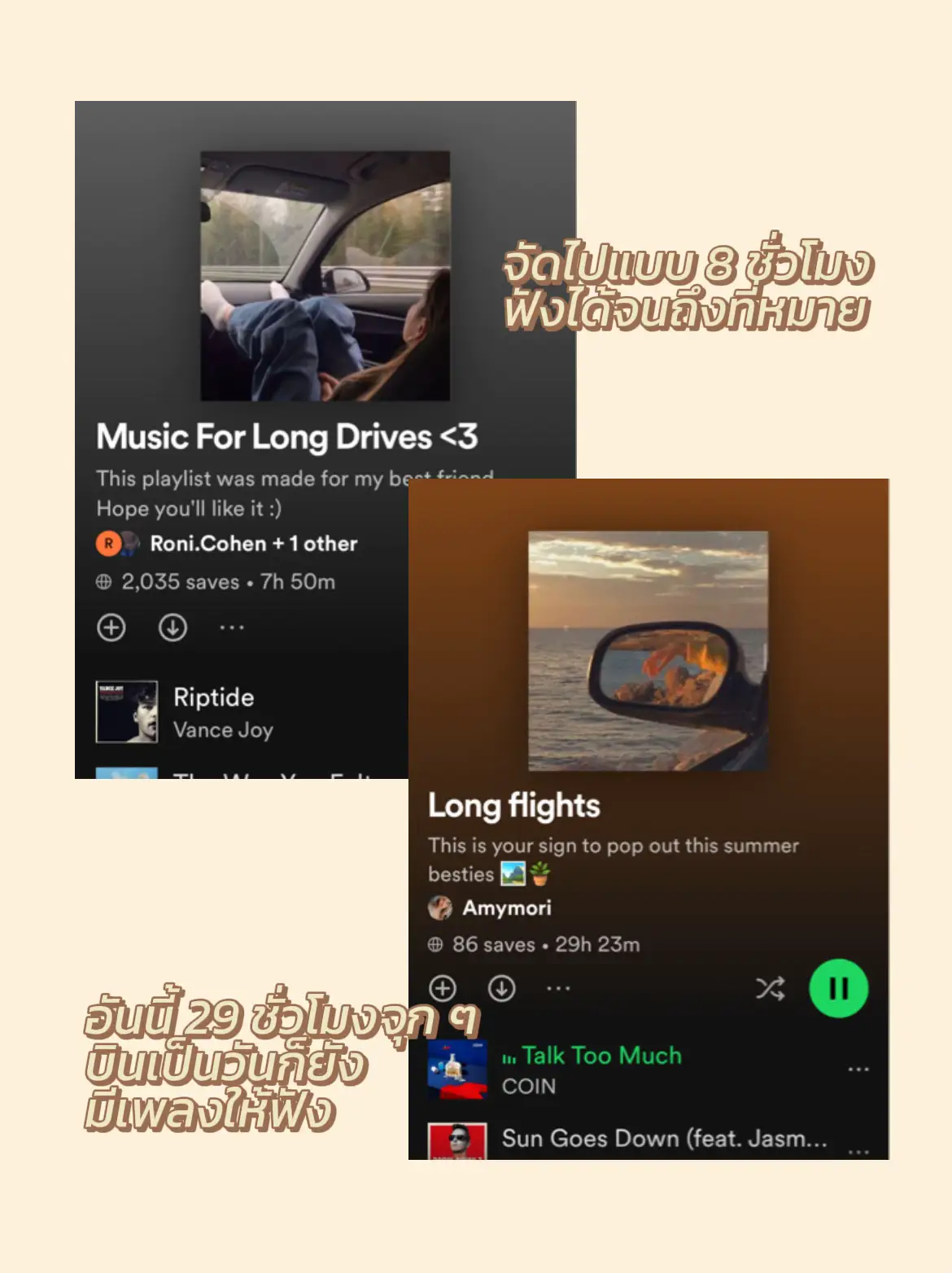Open the Riptide album artwork thumbnail
Screen dimensions: 952x1273
pos(128,710)
